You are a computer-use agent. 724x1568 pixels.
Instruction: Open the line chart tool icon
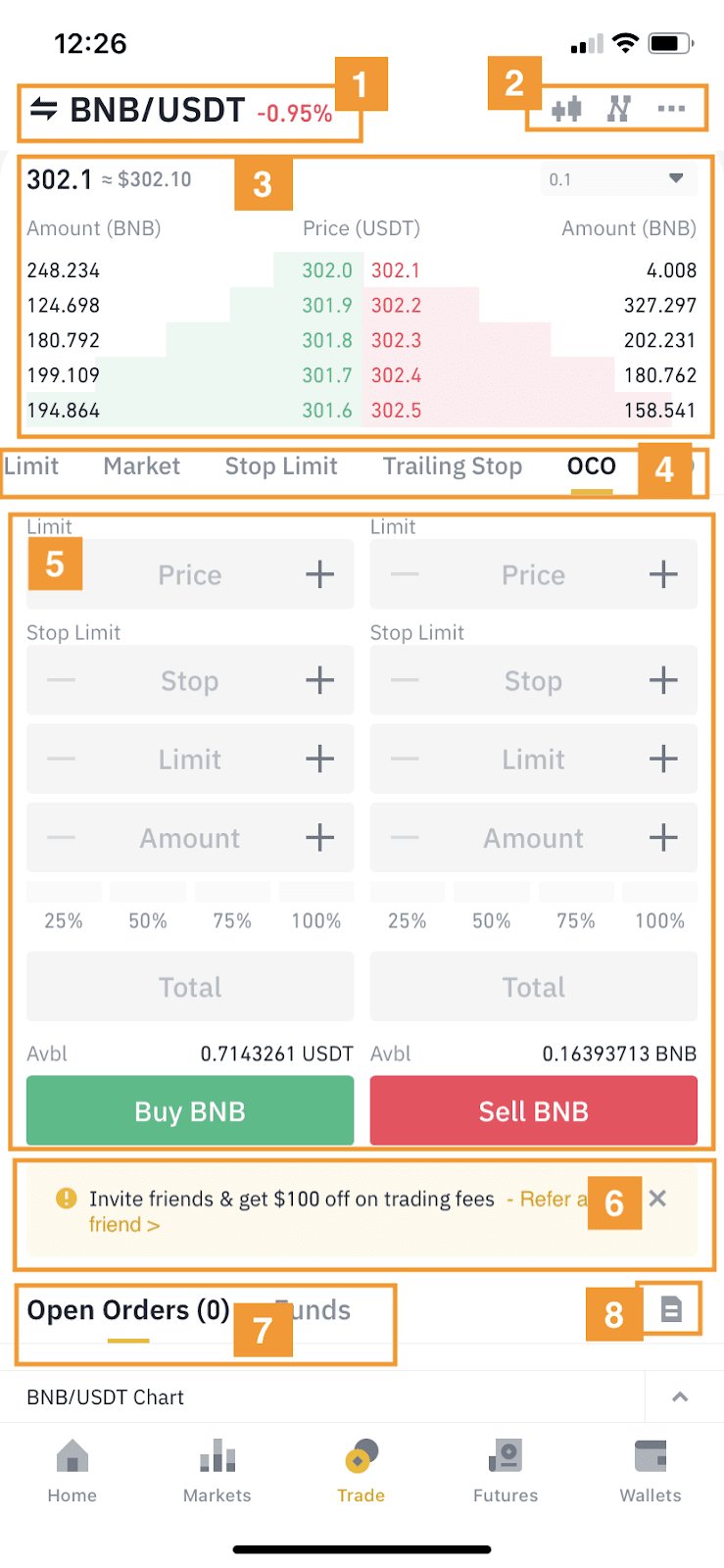pos(618,110)
